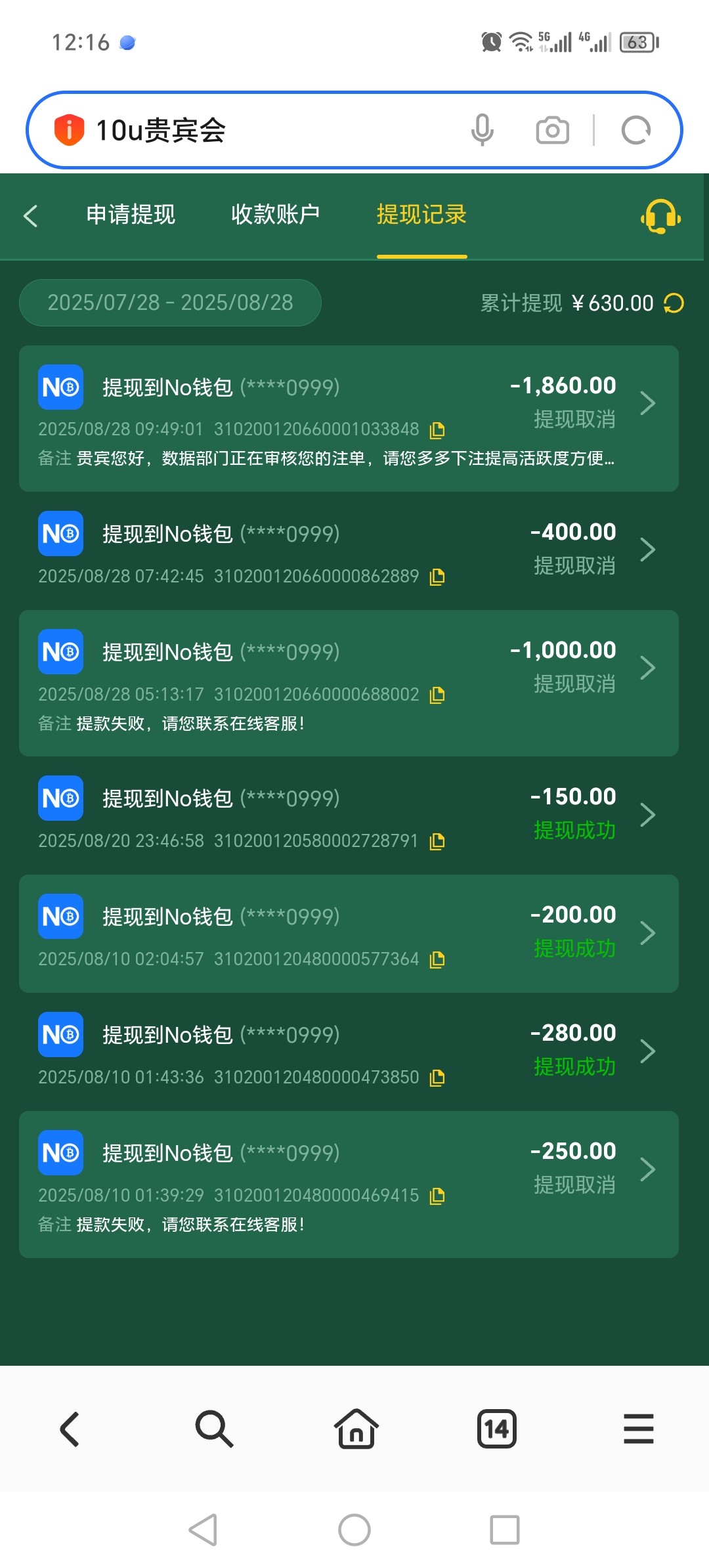
Task: Open camera search in address bar
Action: [x=551, y=129]
